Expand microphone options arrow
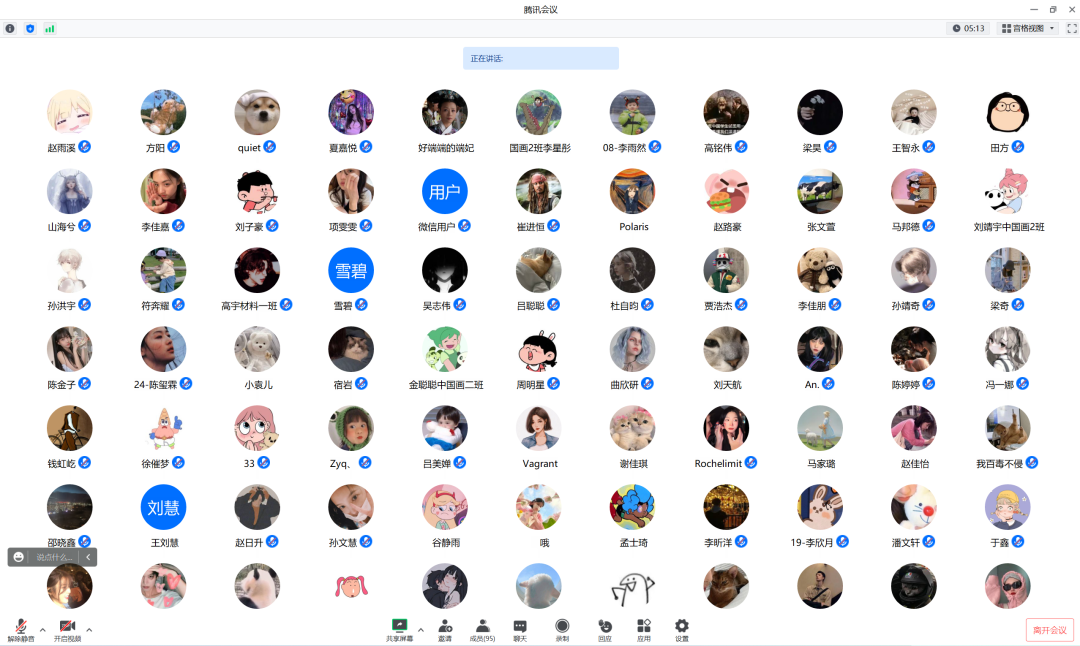 pos(42,629)
